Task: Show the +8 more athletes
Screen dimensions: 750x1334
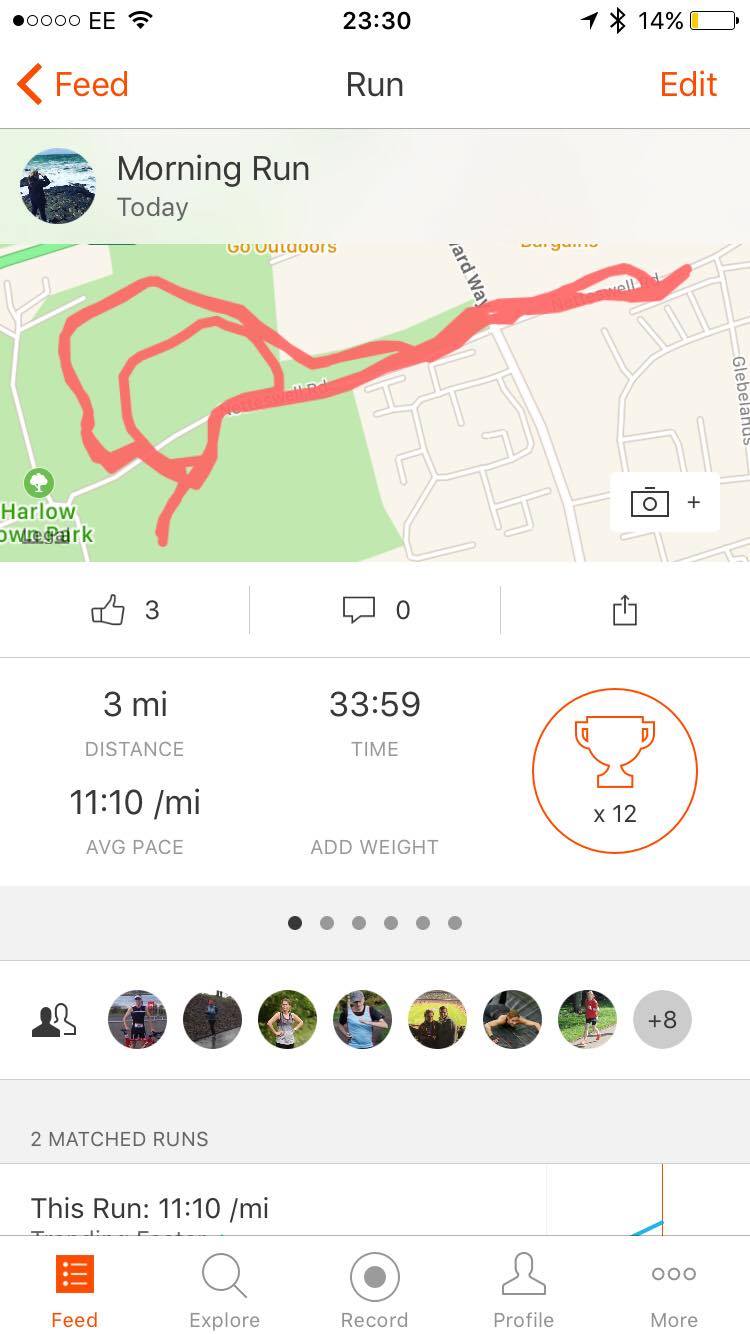Action: pos(662,1019)
